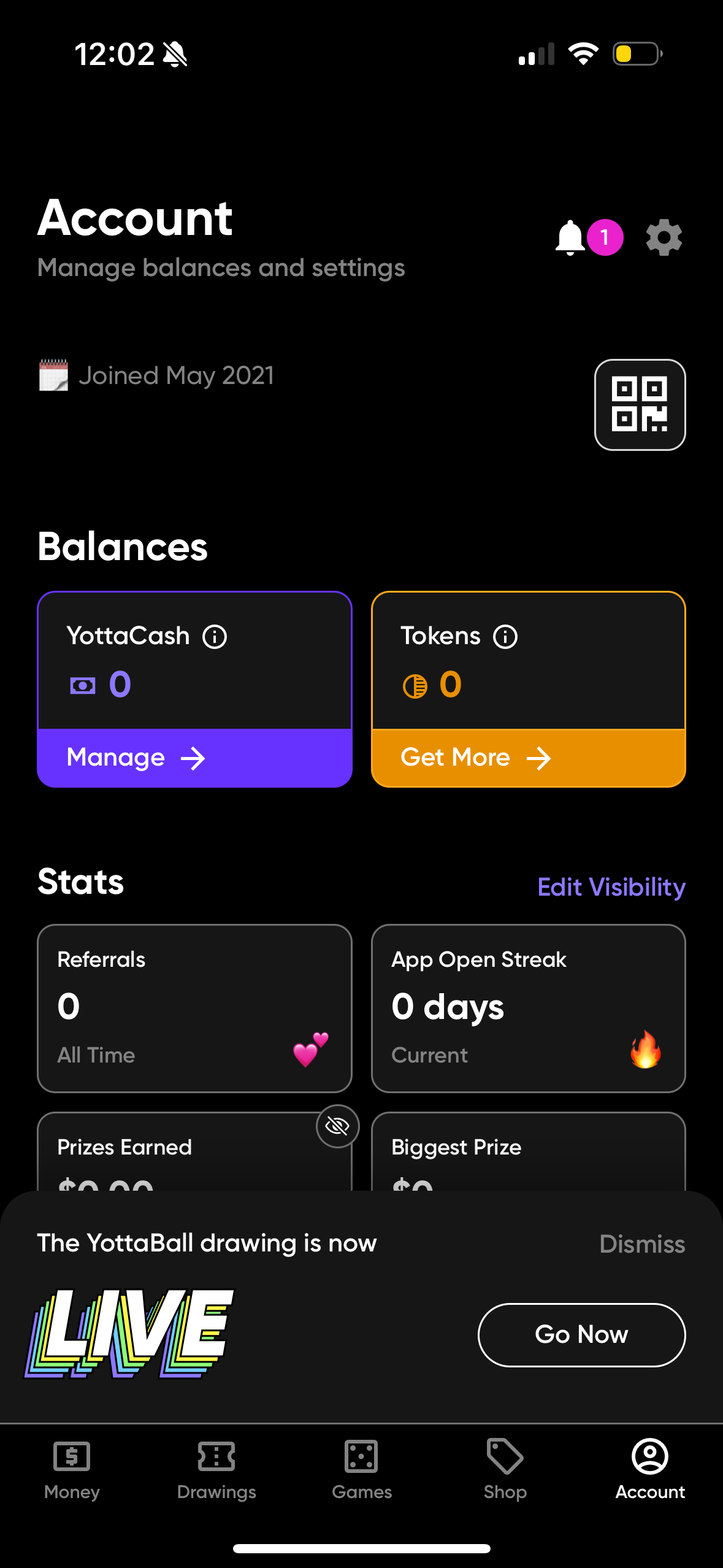Toggle visibility of Prizes Earned stat
This screenshot has width=723, height=1568.
click(x=336, y=1126)
